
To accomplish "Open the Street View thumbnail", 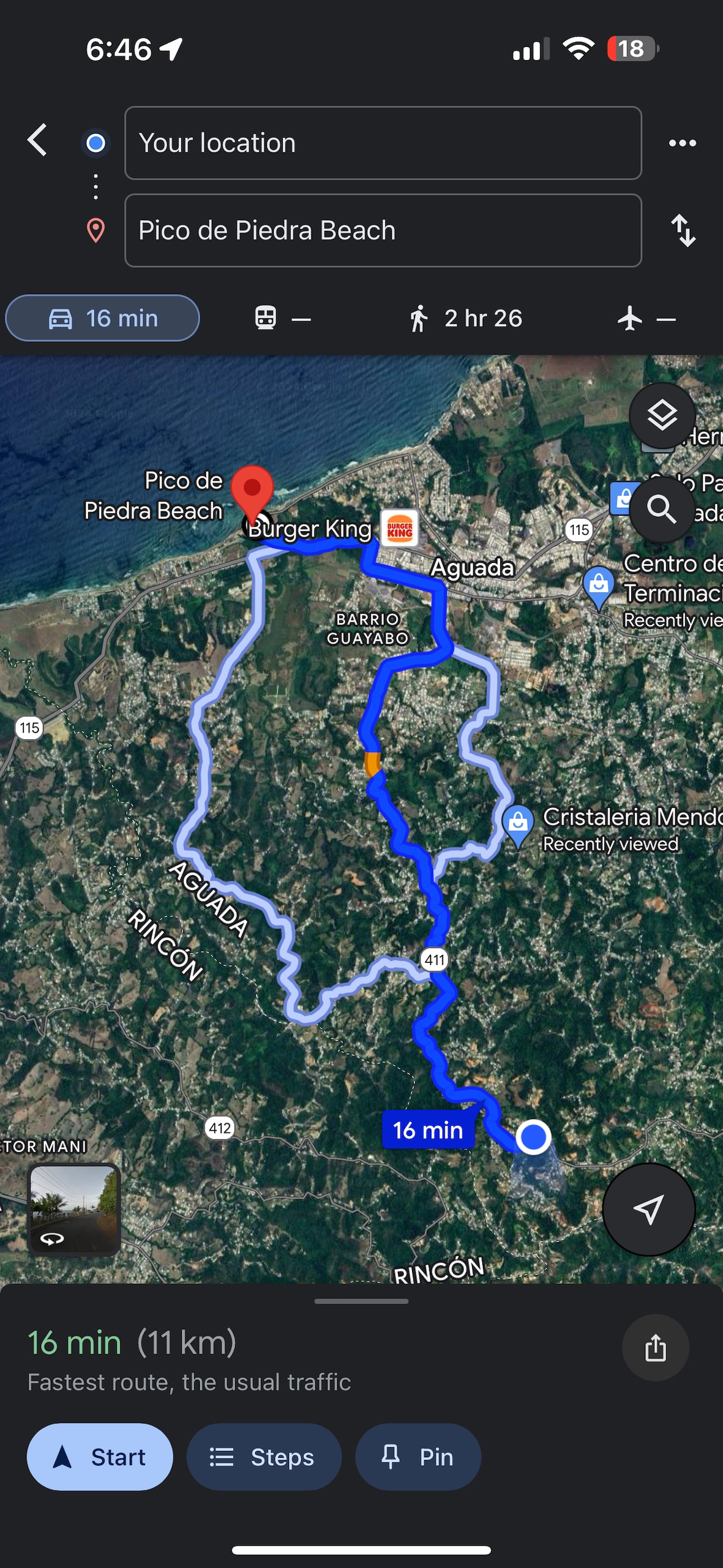I will coord(74,1209).
